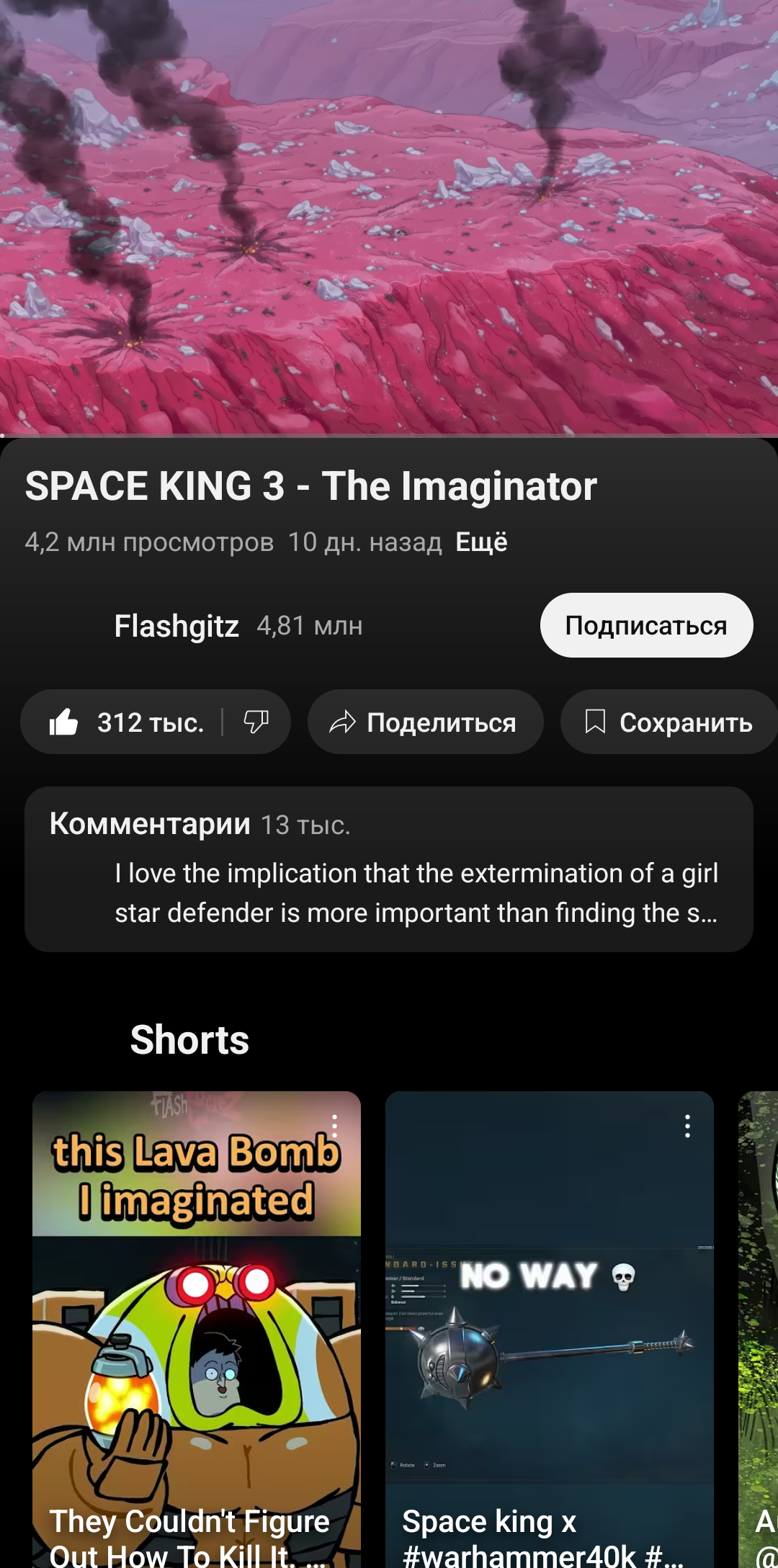Image resolution: width=778 pixels, height=1568 pixels.
Task: Subscribe with the Подписаться button
Action: click(x=646, y=625)
